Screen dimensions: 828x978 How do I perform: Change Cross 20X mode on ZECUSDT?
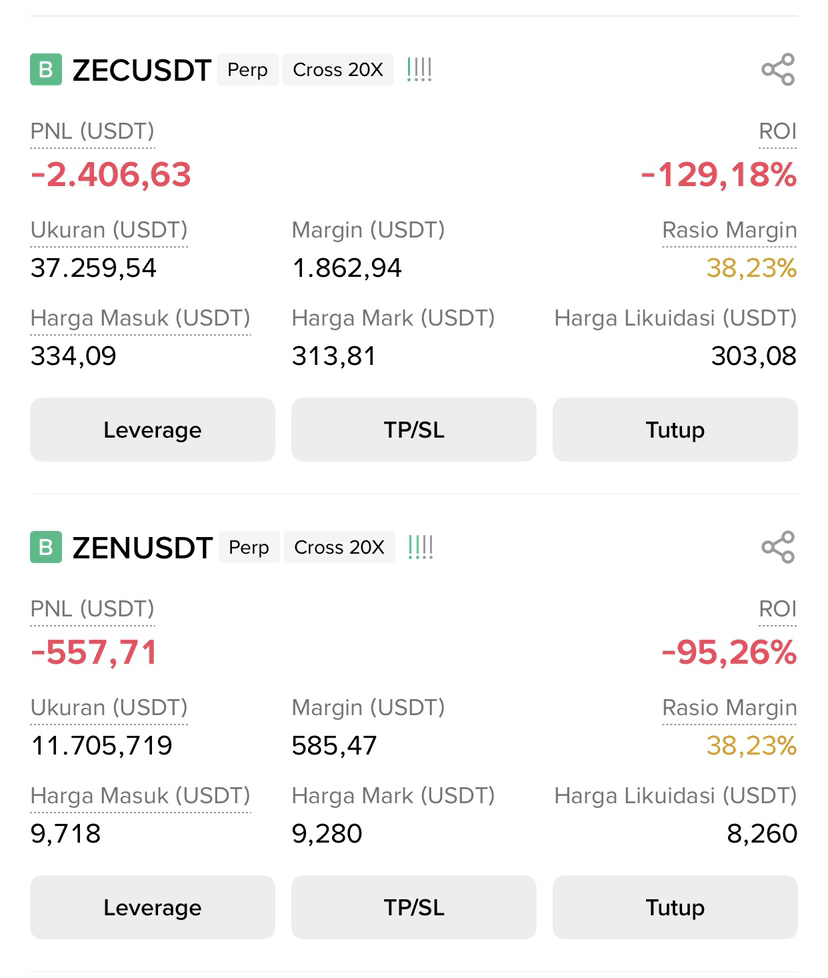338,70
